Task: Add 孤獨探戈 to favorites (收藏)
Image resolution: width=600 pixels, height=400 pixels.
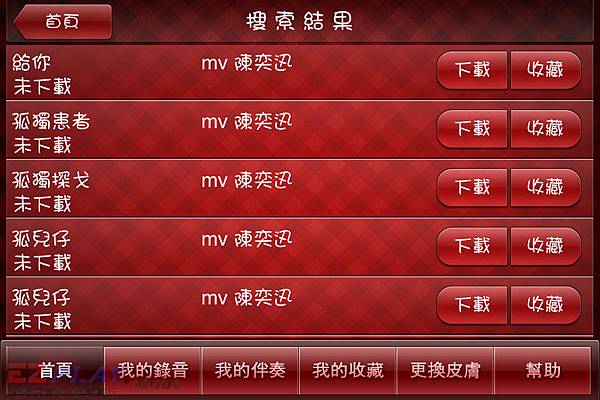Action: tap(545, 186)
